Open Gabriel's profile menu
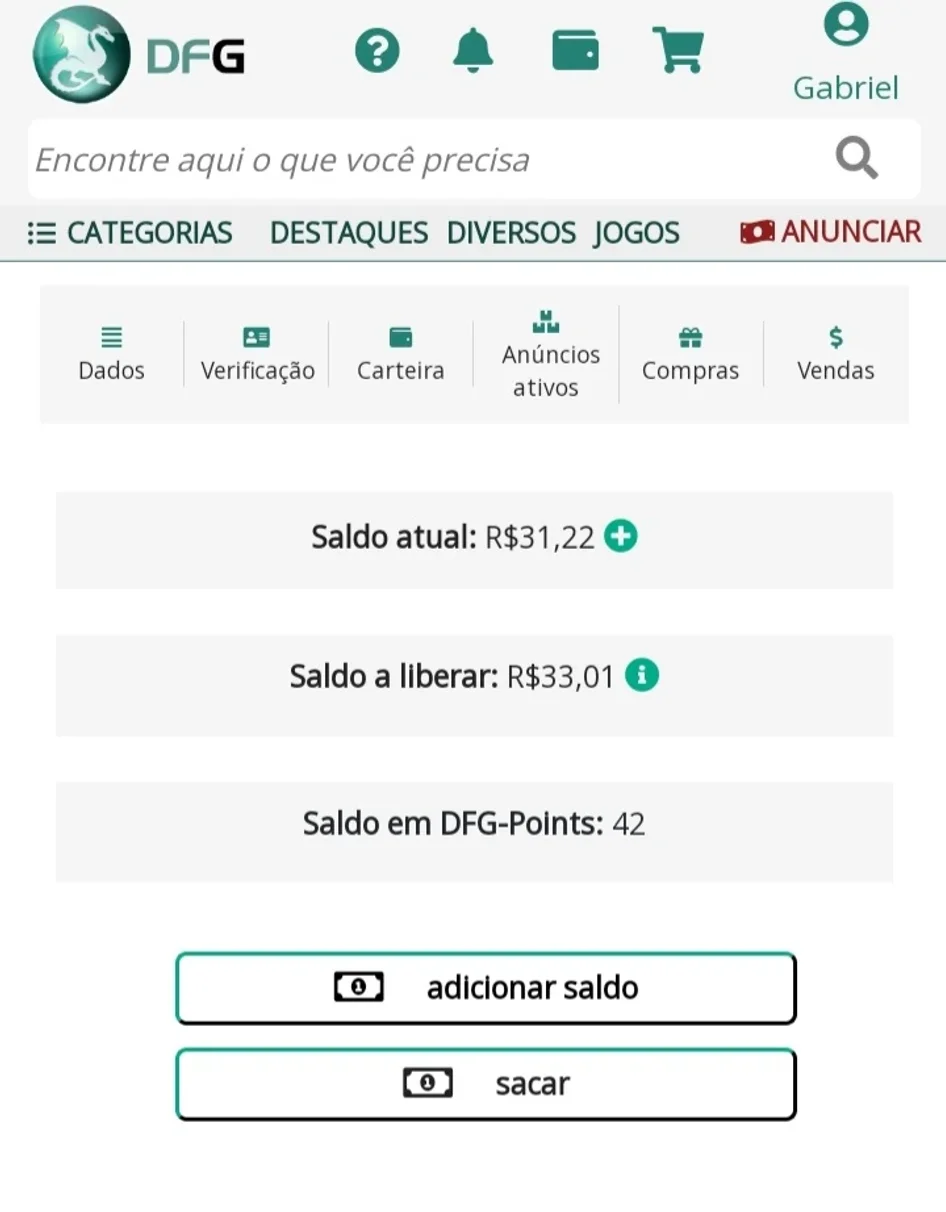 [x=846, y=54]
